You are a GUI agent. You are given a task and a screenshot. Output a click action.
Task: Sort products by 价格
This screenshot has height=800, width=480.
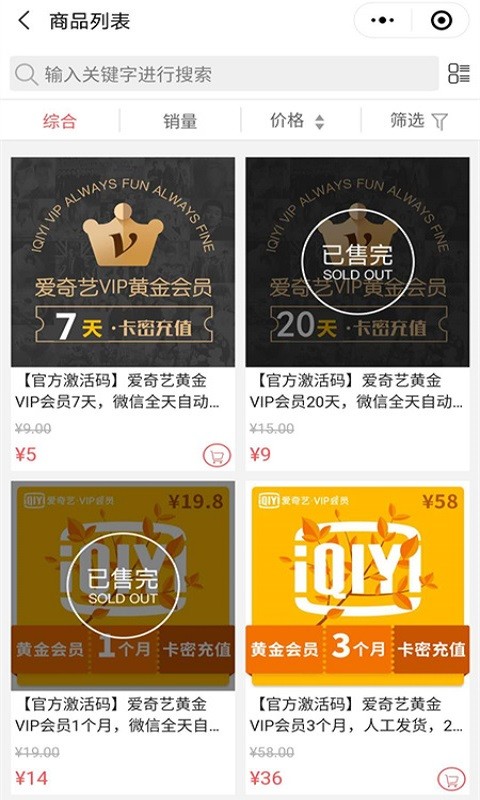pos(297,121)
